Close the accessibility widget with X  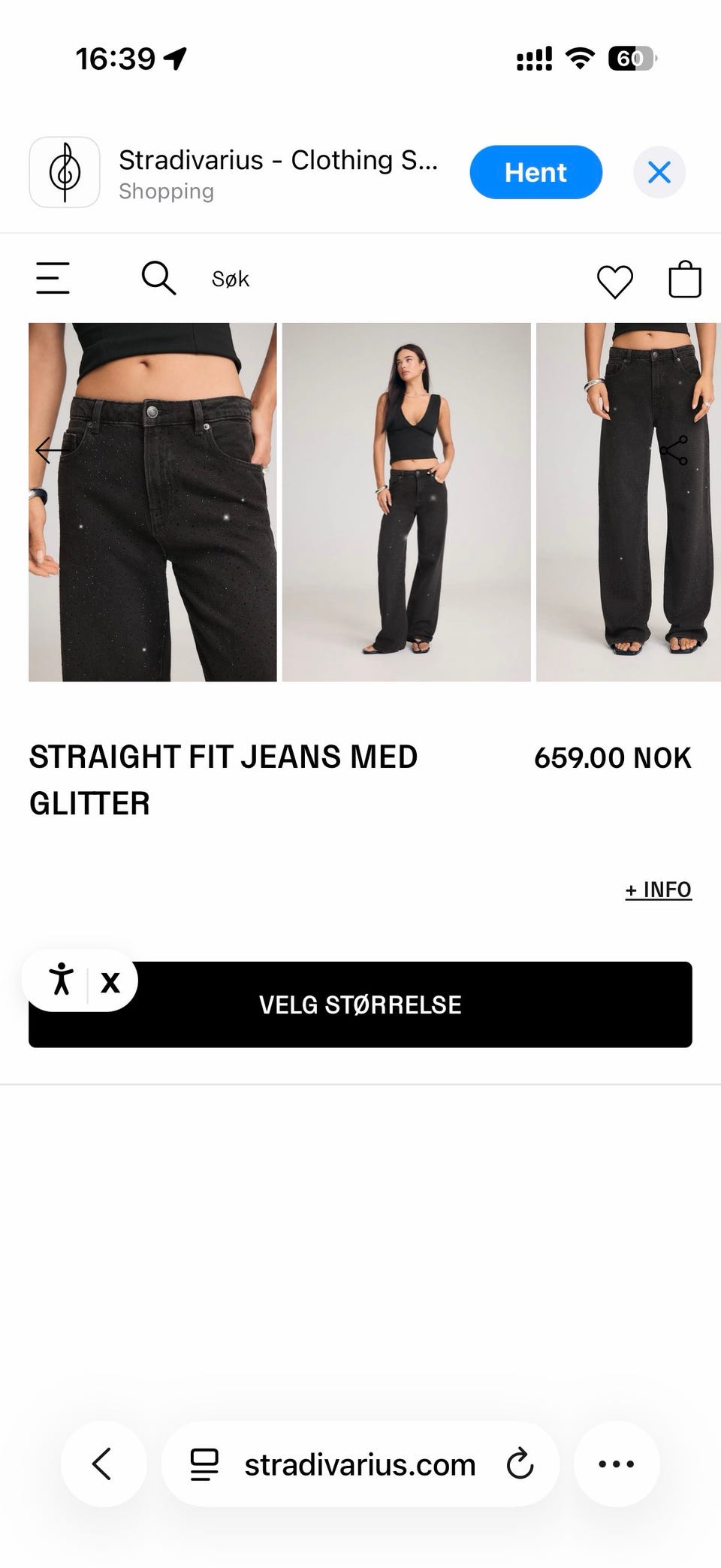coord(110,982)
